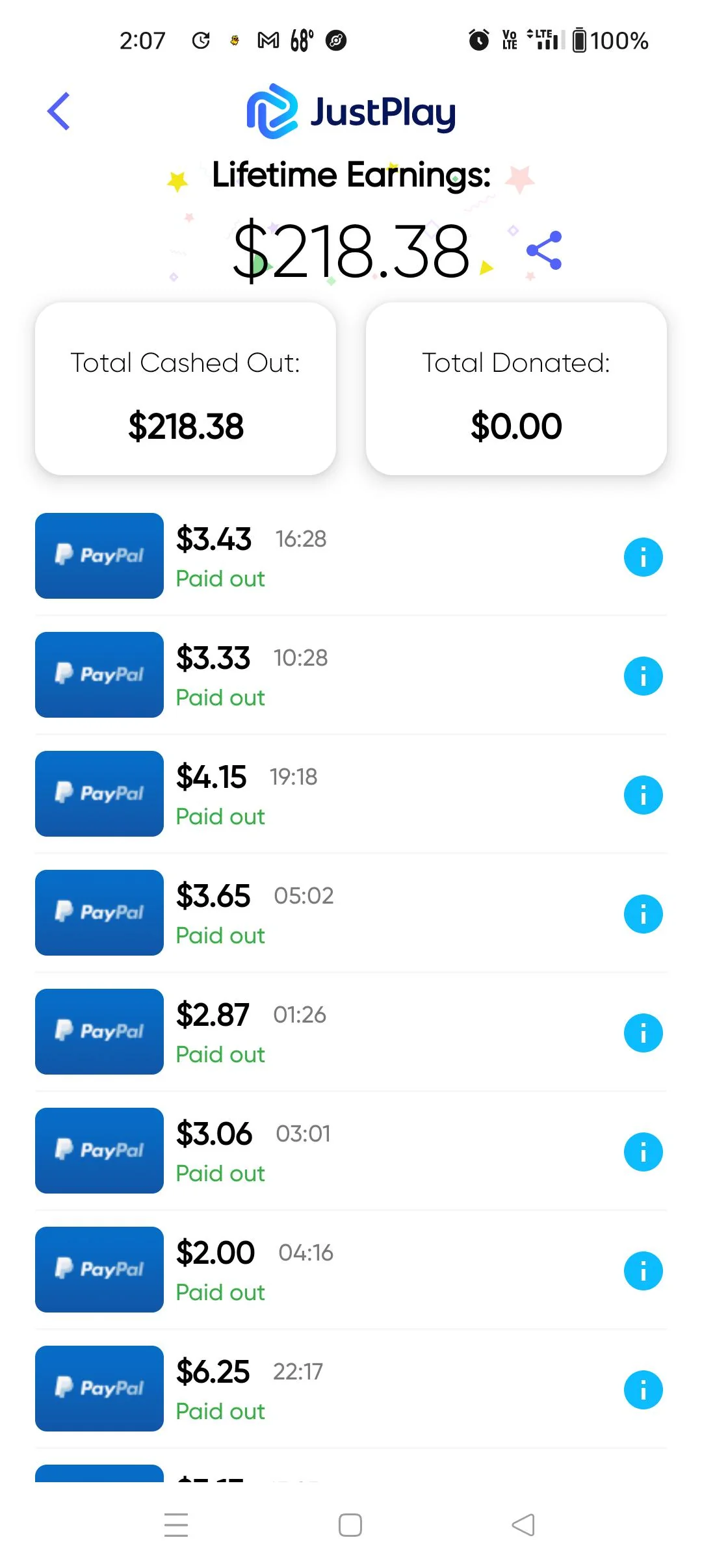702x1568 pixels.
Task: Open info for the $3.65 transaction
Action: point(643,913)
